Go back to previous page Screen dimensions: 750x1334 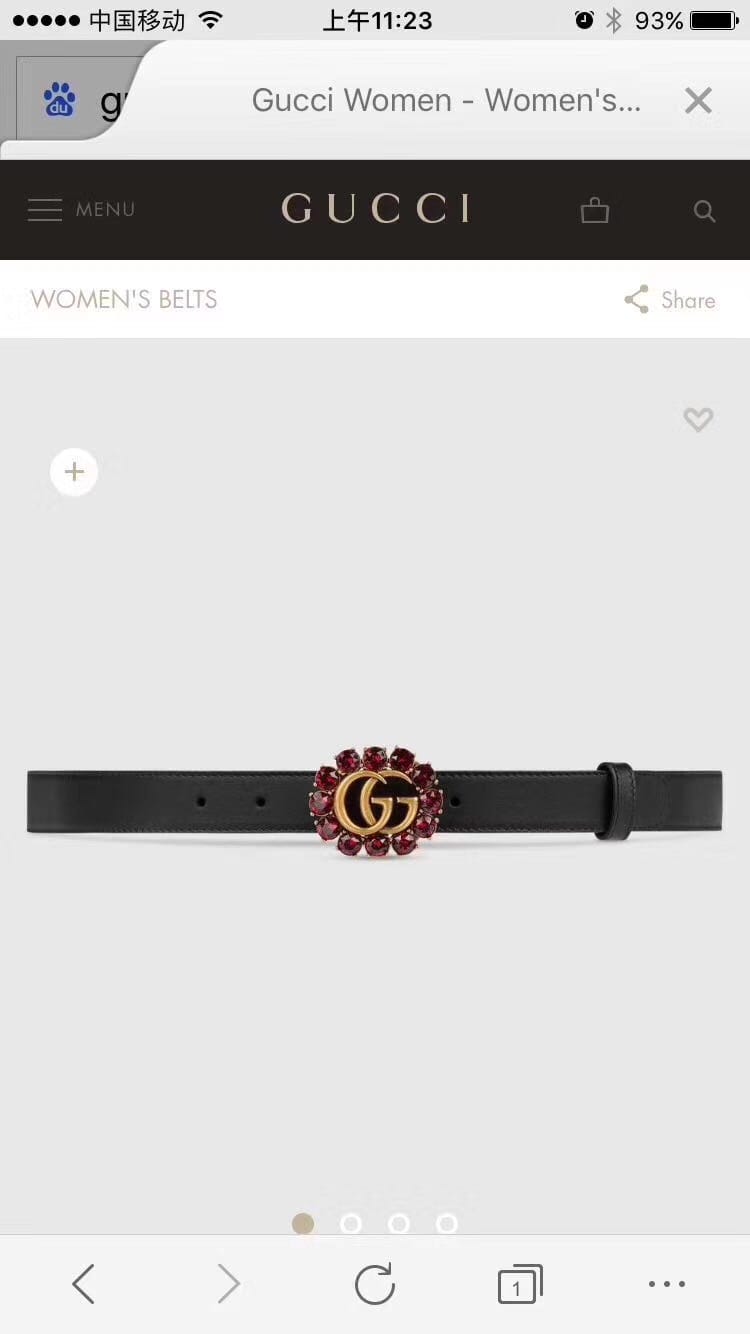coord(84,1283)
